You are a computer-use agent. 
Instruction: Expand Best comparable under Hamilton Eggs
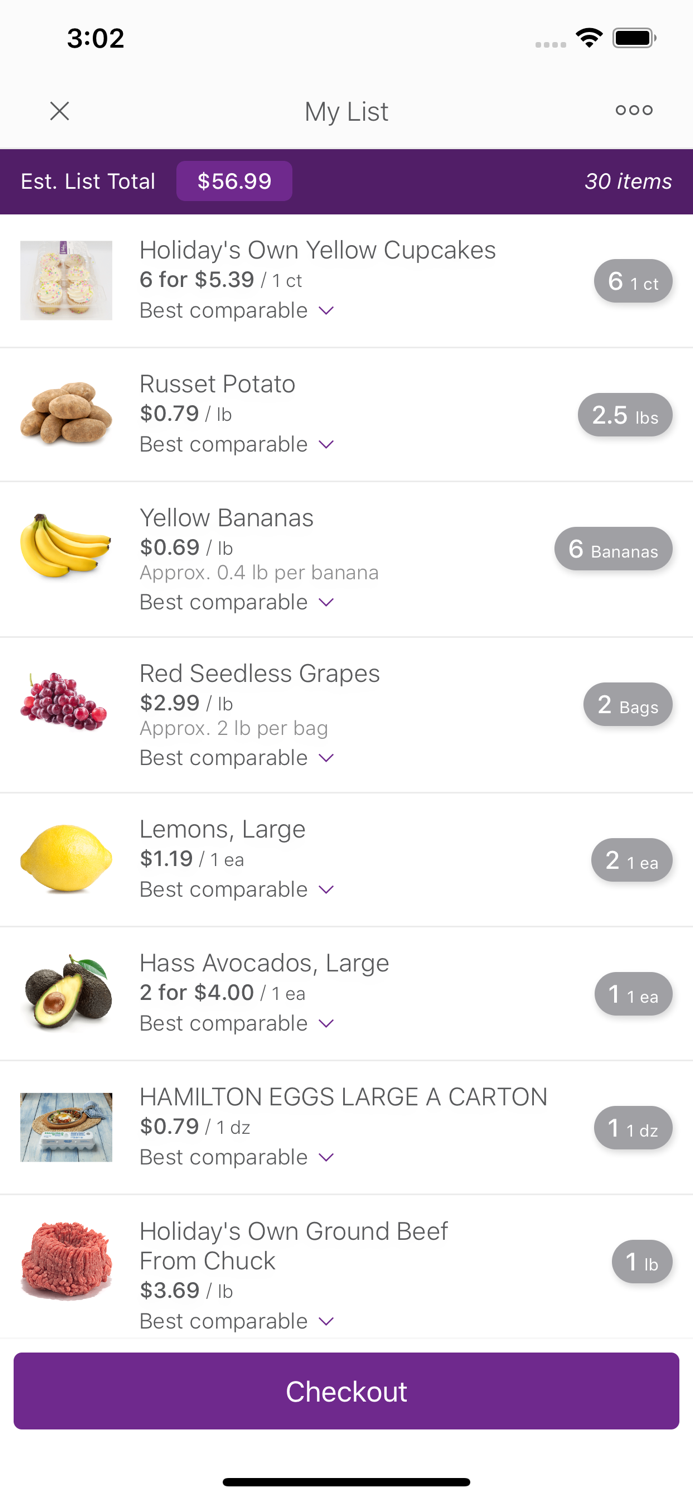(236, 1158)
